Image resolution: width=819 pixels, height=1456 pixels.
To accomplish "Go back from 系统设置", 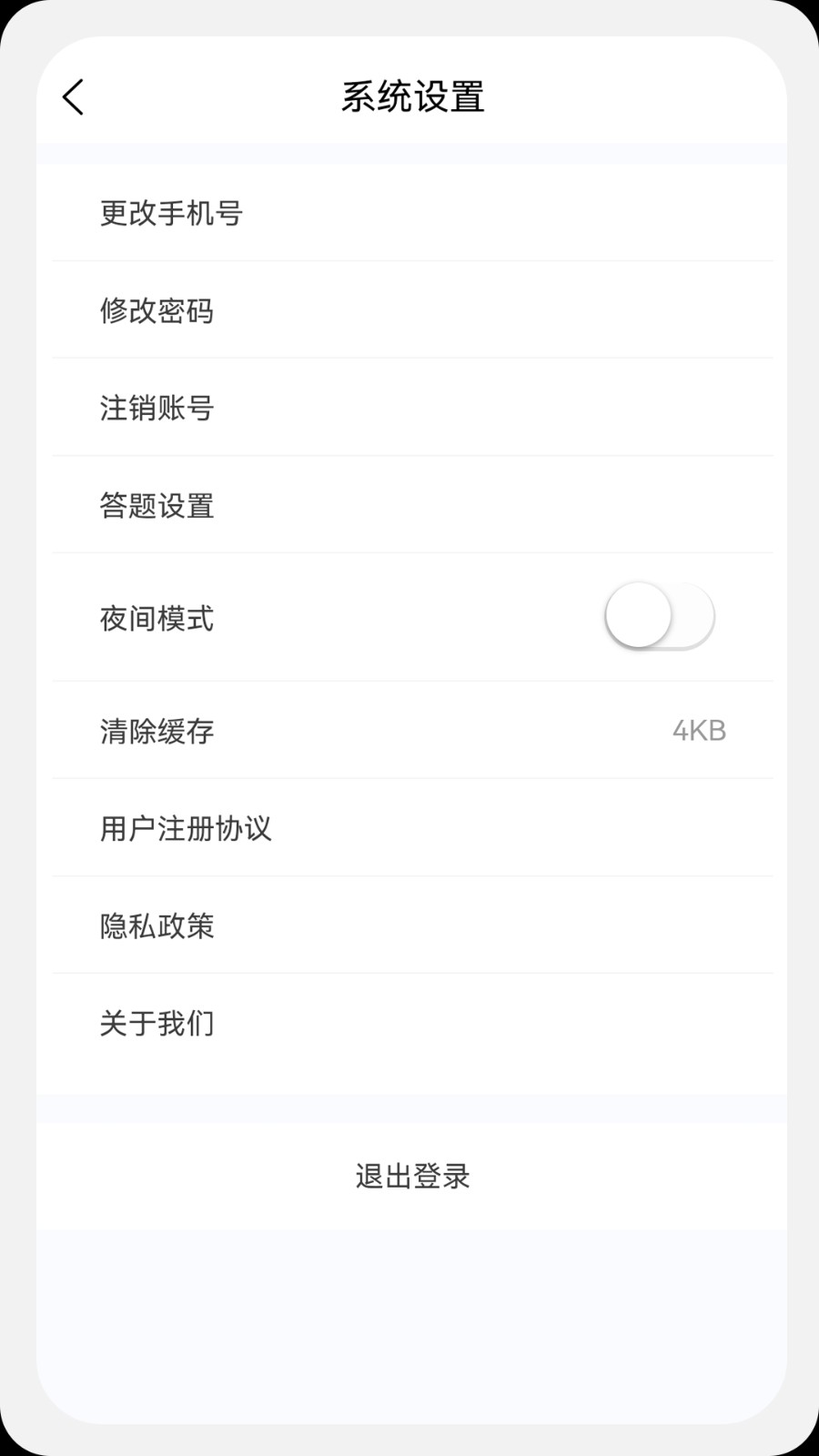I will pyautogui.click(x=74, y=97).
